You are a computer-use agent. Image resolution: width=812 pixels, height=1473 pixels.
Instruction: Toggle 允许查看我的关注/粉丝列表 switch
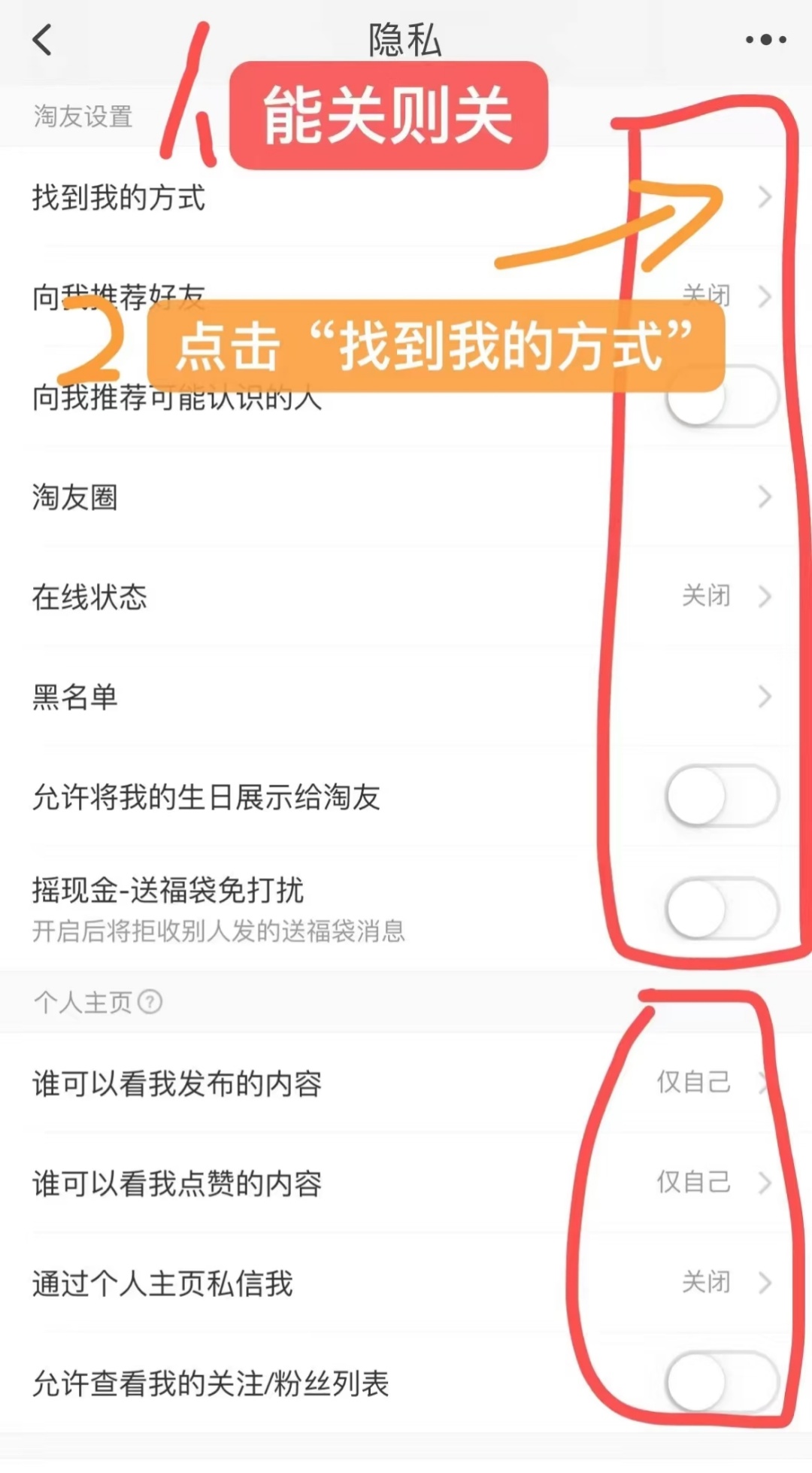(x=722, y=1383)
